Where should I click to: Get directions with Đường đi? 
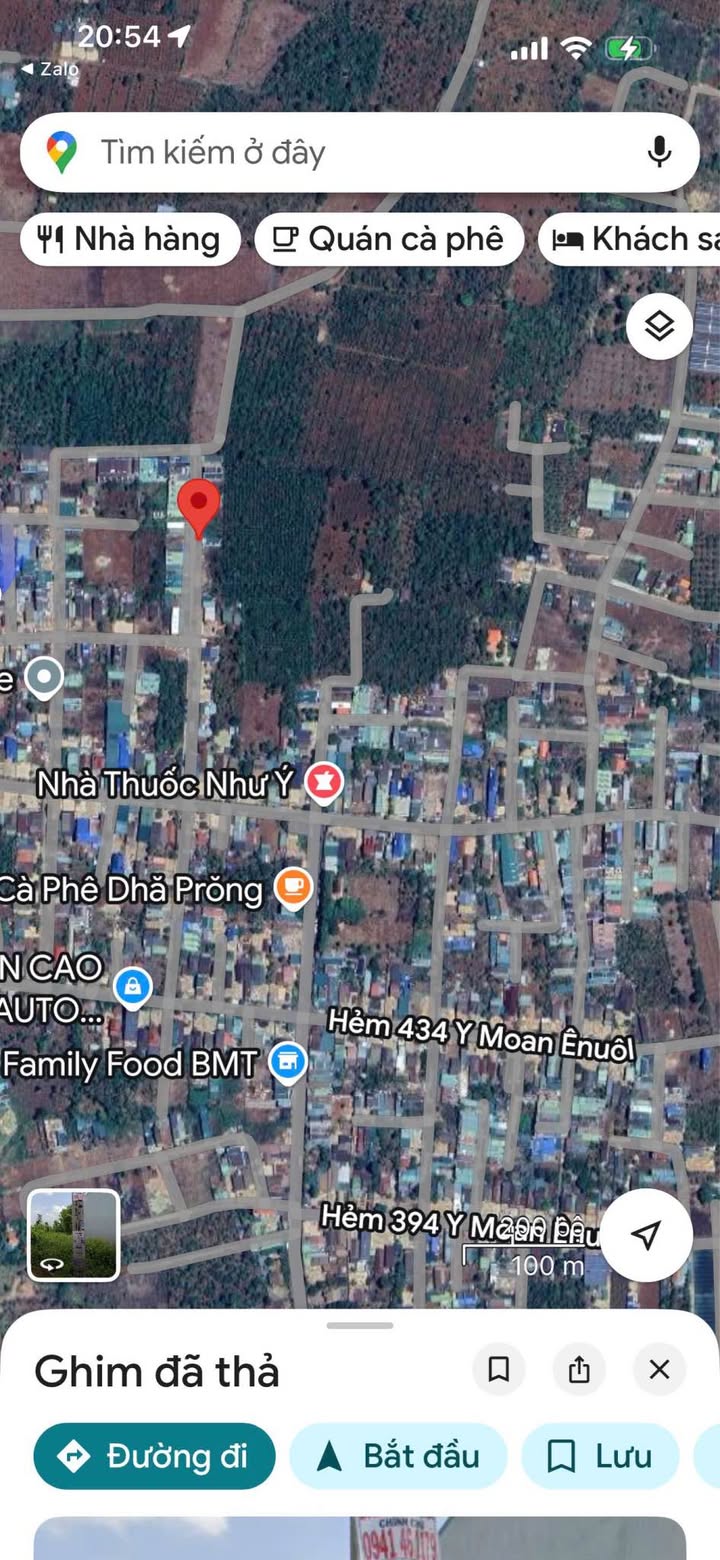tap(154, 1456)
